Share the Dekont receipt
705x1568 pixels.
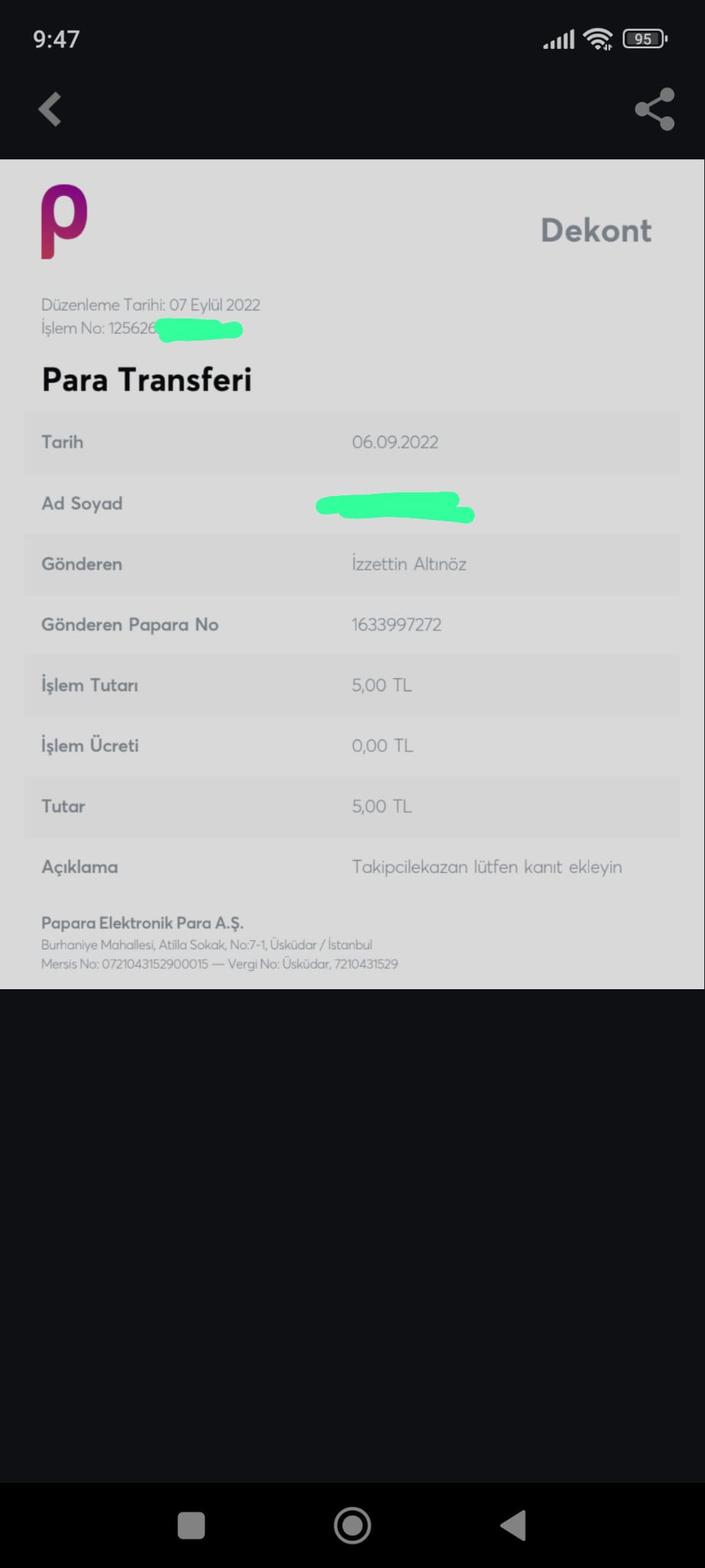[x=655, y=109]
